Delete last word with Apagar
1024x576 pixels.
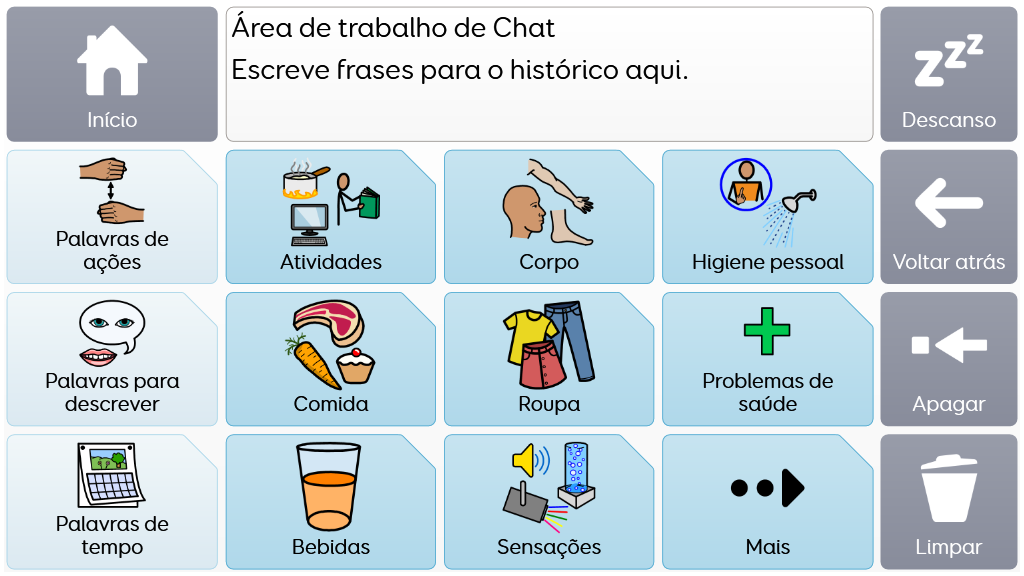(948, 359)
